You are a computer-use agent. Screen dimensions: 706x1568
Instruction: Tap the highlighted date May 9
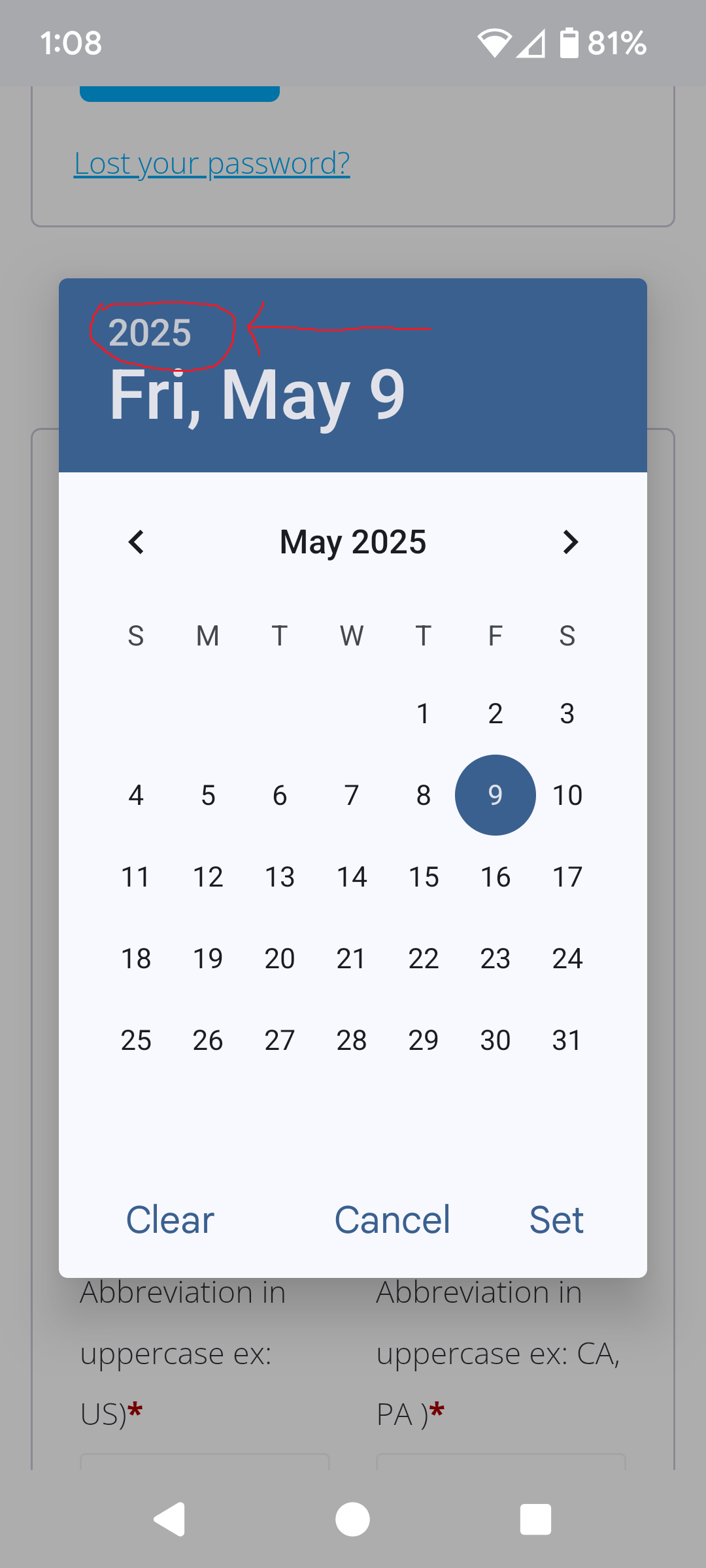pyautogui.click(x=496, y=795)
